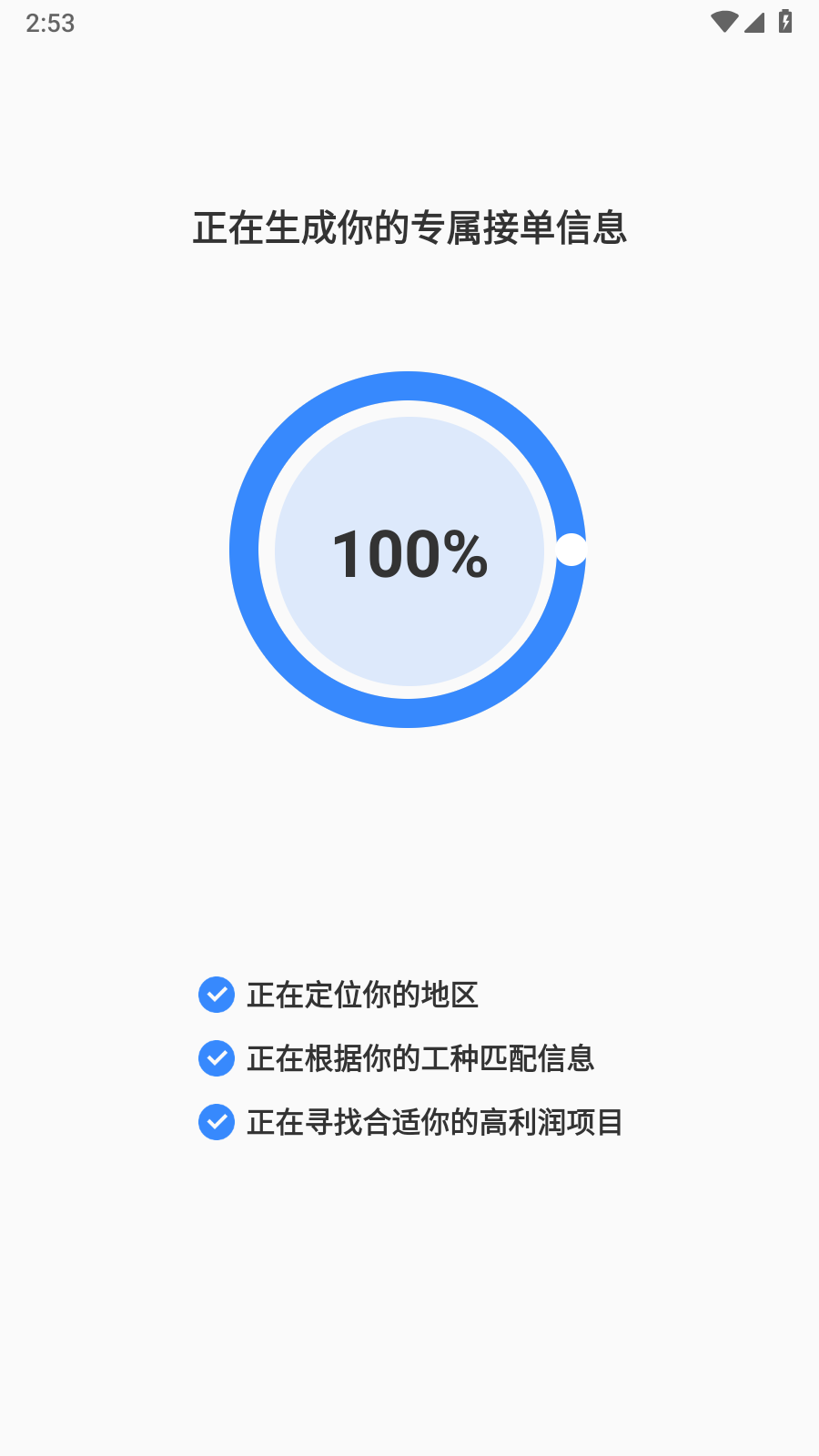The width and height of the screenshot is (819, 1456).
Task: Tap the 2:53 clock in the status bar
Action: tap(51, 25)
